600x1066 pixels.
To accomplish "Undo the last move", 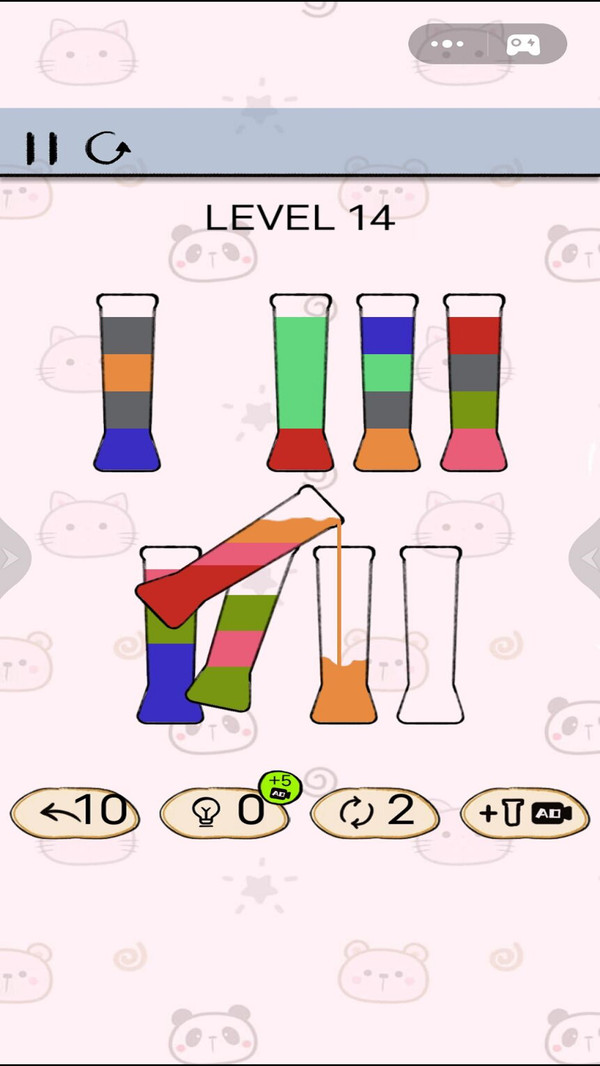I will coord(75,812).
